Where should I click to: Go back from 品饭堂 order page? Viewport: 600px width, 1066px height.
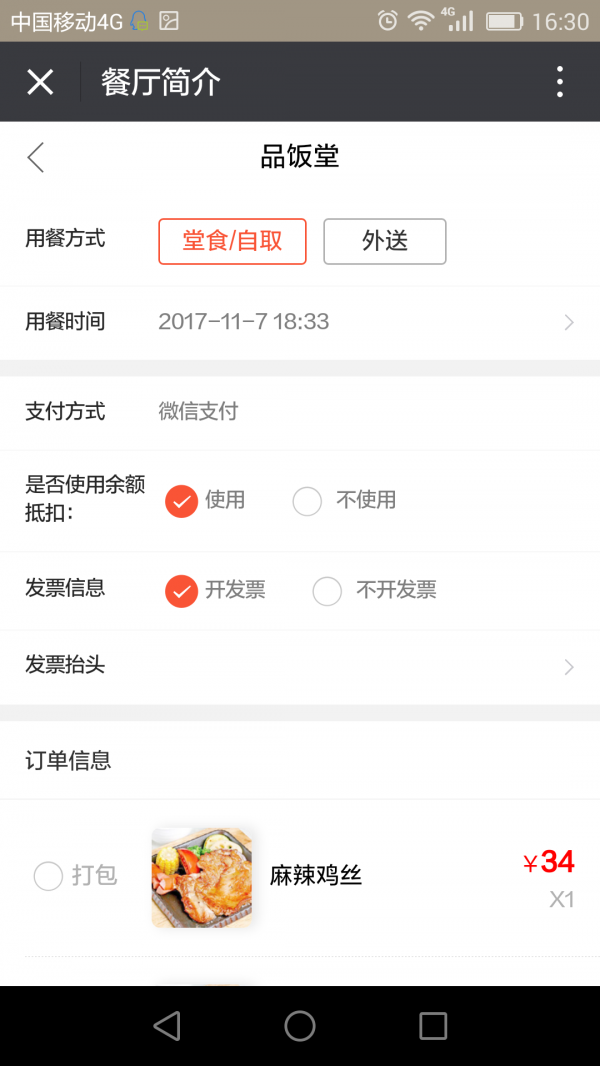(x=36, y=157)
